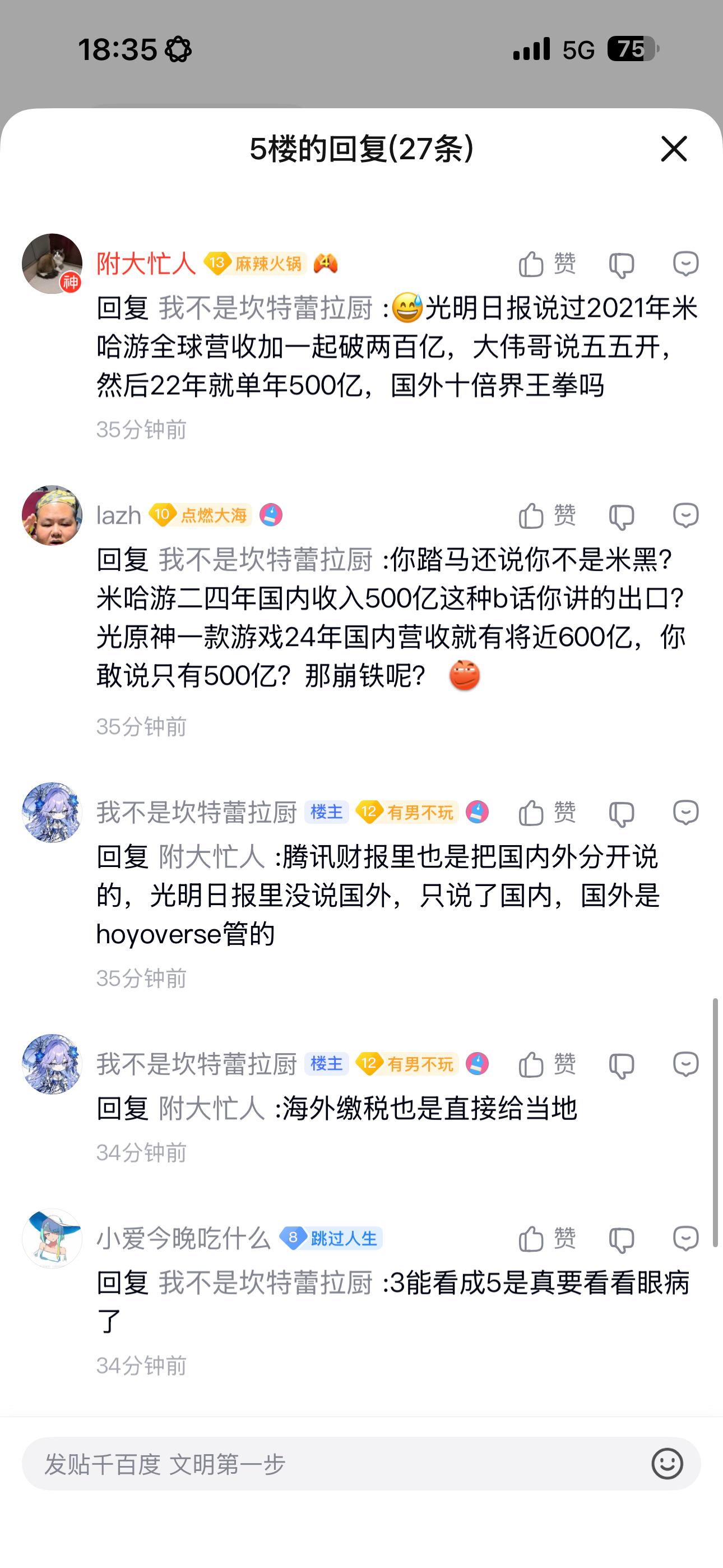Dislike 附大忙人's reply
723x1568 pixels.
tap(622, 265)
